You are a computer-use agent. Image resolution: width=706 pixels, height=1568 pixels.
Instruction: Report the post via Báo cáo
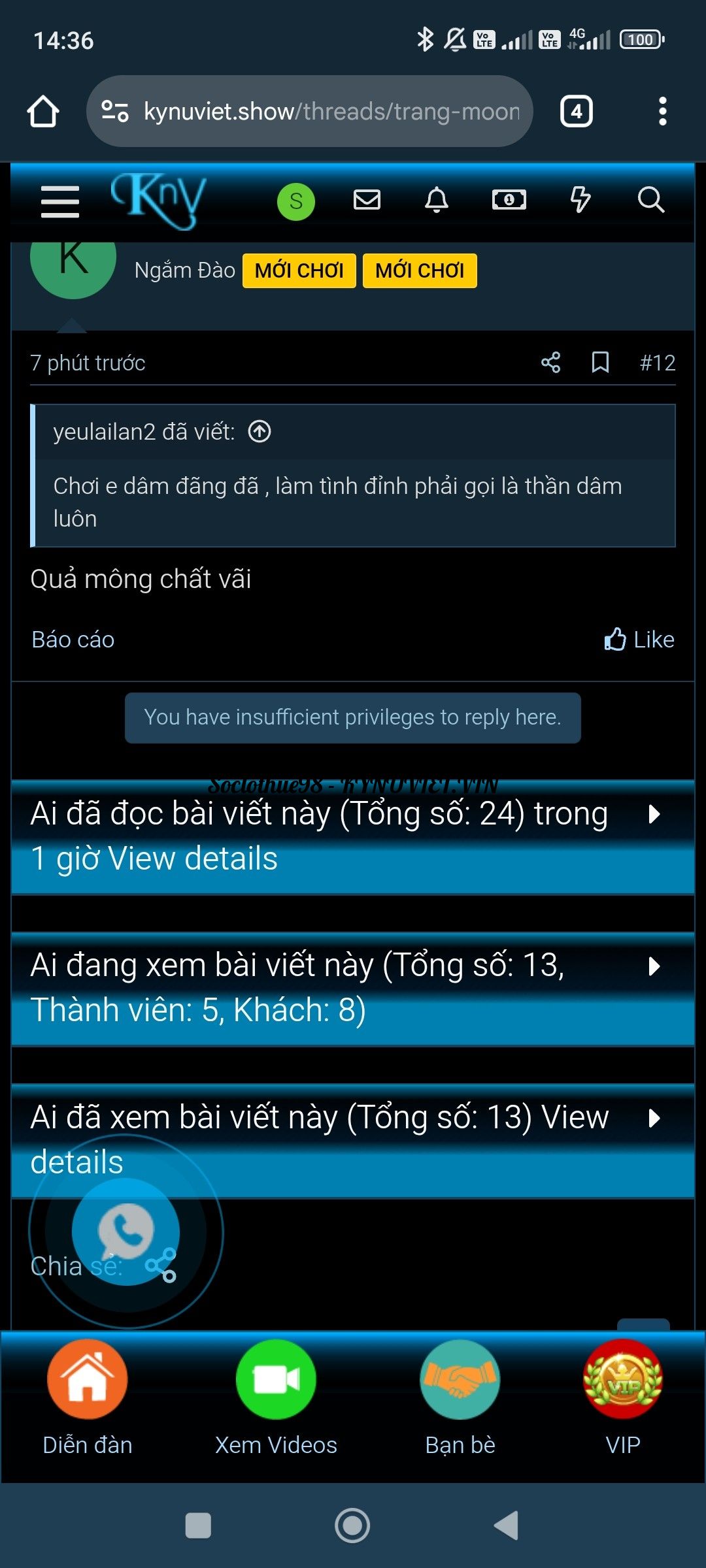73,639
